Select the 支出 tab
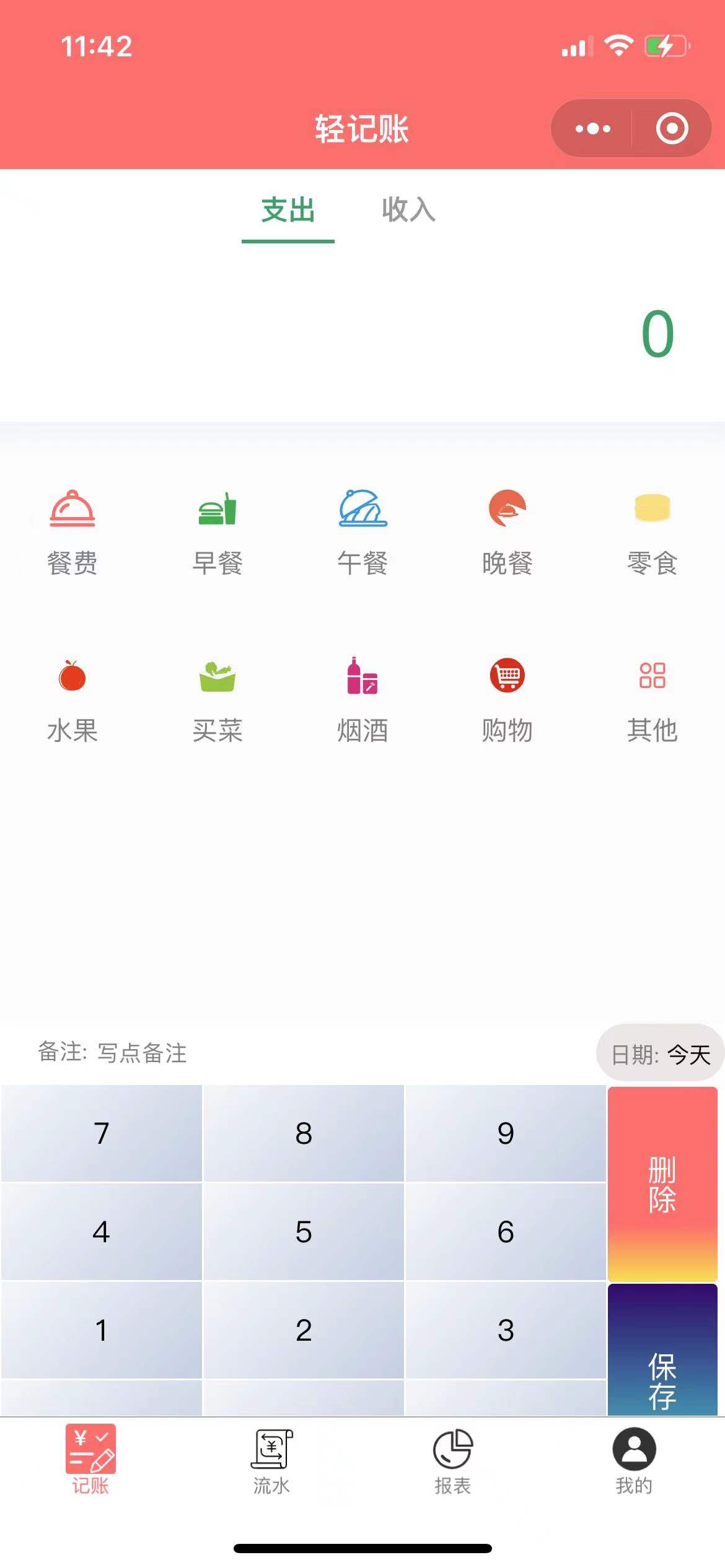This screenshot has width=725, height=1568. pos(288,210)
